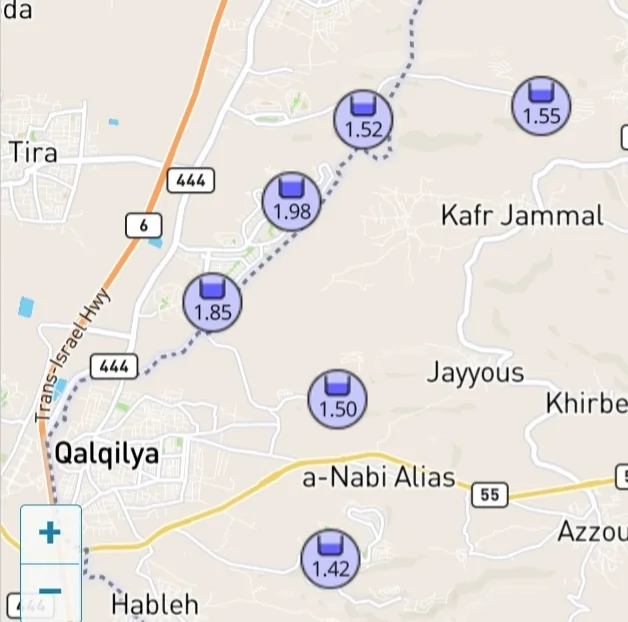View details for the 1.50 marker
The height and width of the screenshot is (622, 628).
coord(337,398)
